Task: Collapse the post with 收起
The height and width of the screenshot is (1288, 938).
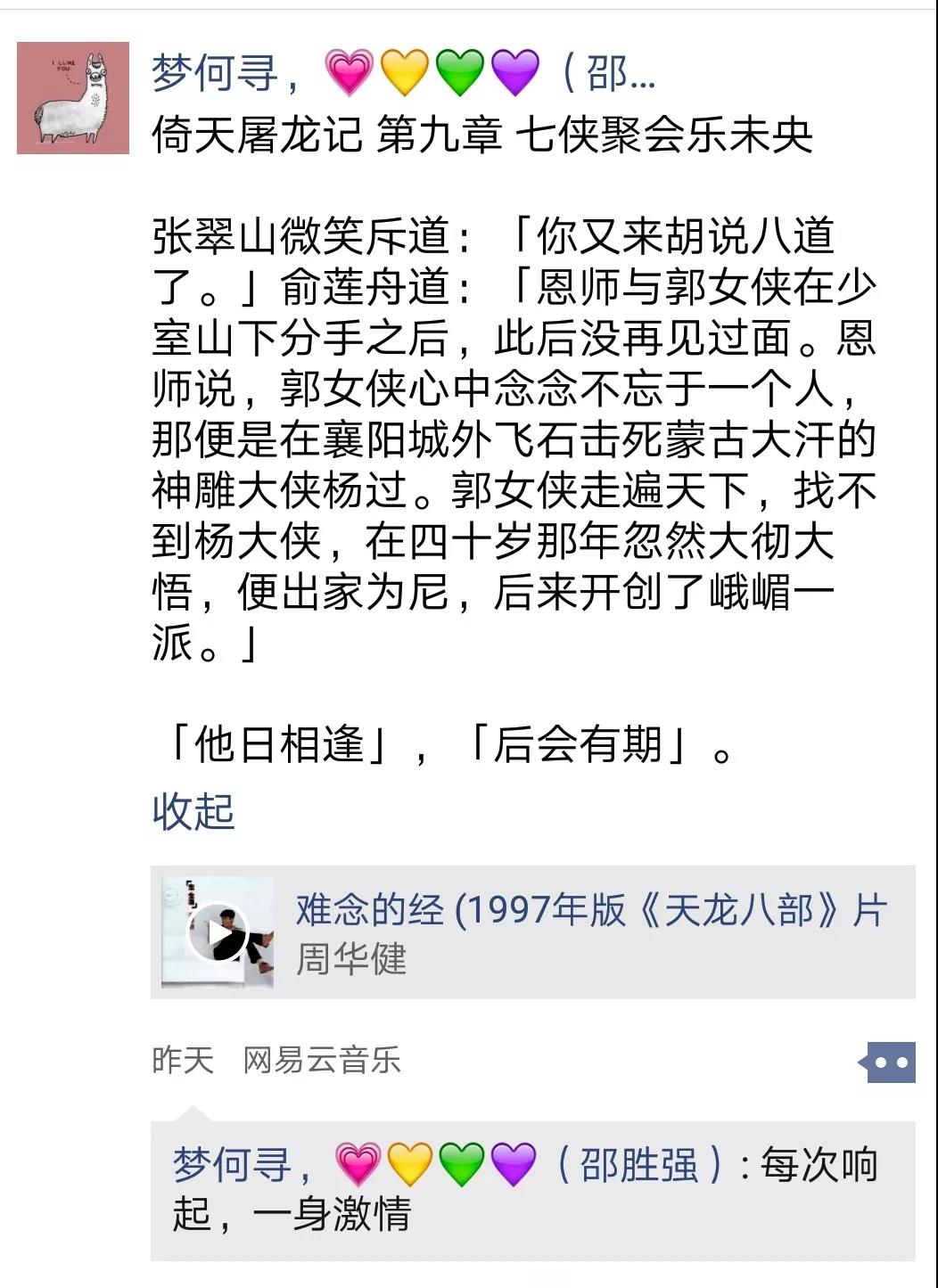Action: [x=193, y=811]
